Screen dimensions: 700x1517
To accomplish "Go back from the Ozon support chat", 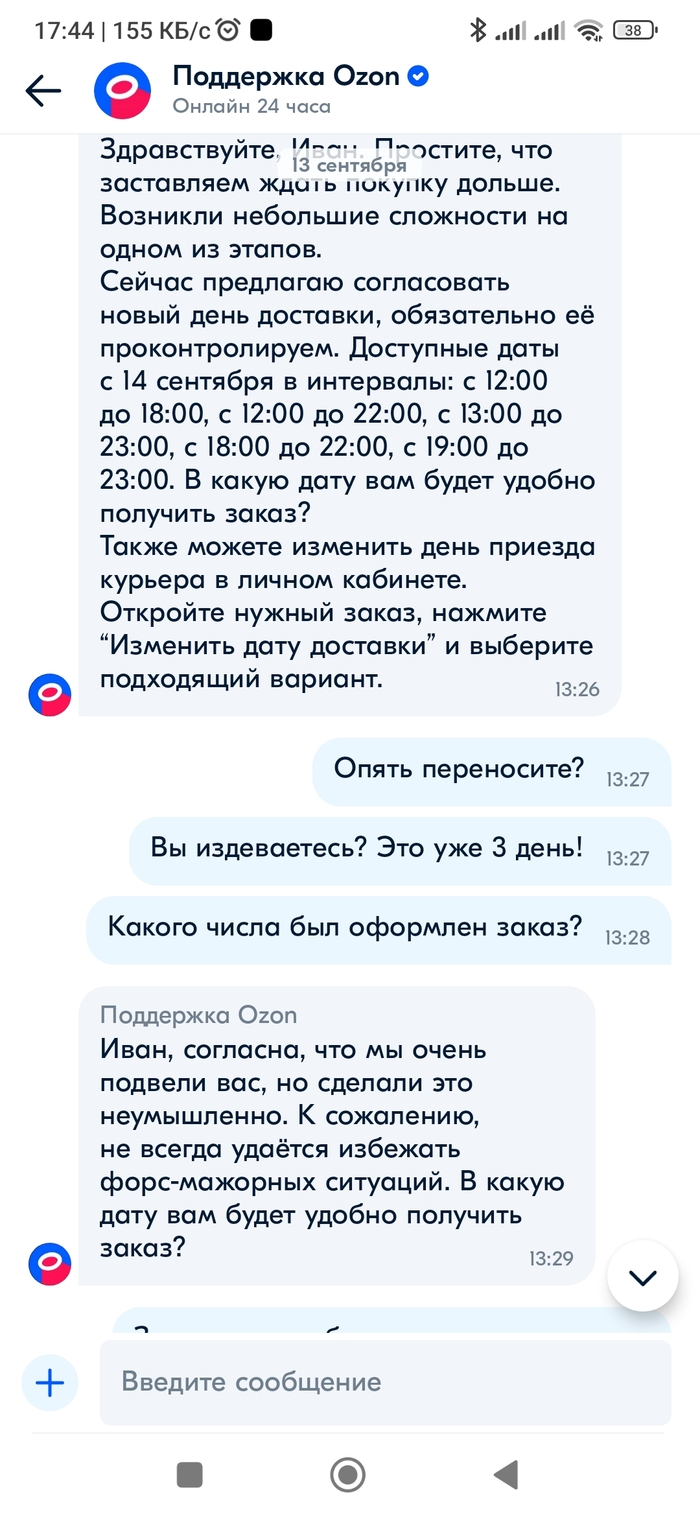I will (x=43, y=91).
